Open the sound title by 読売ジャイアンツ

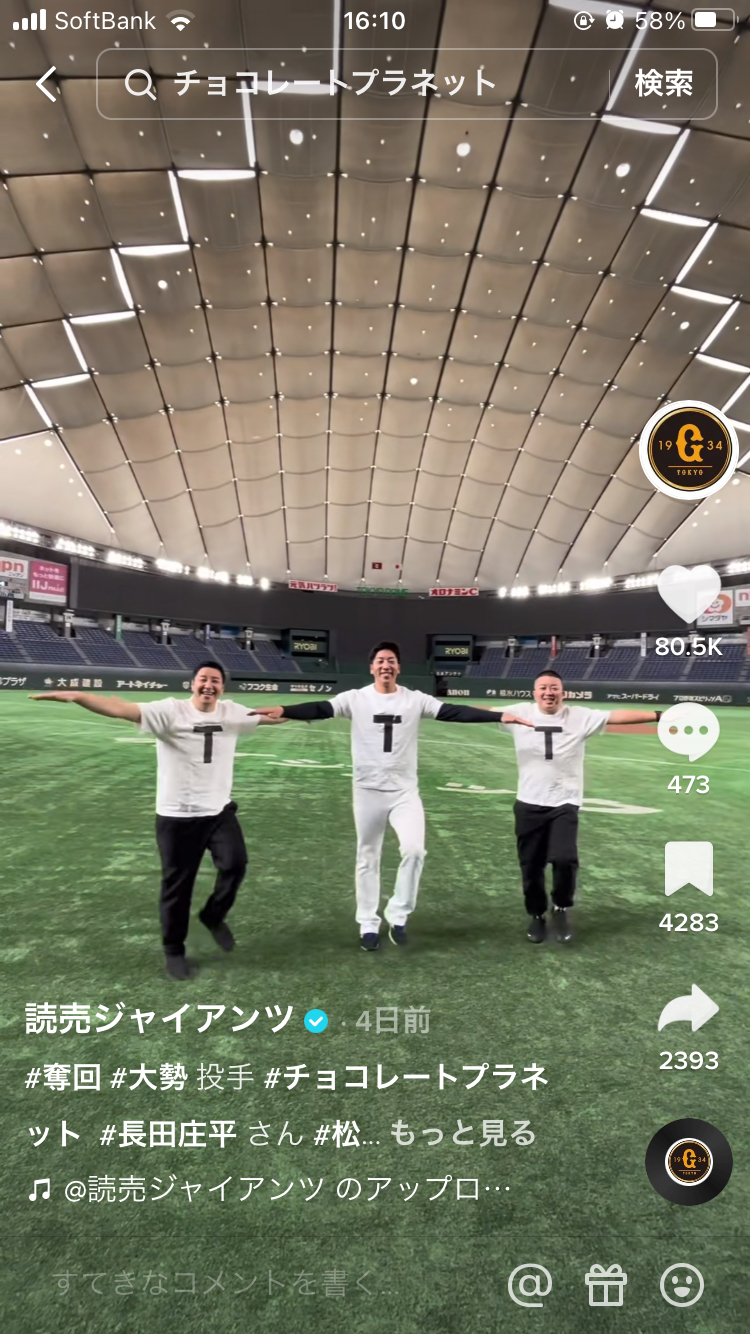coord(287,1190)
